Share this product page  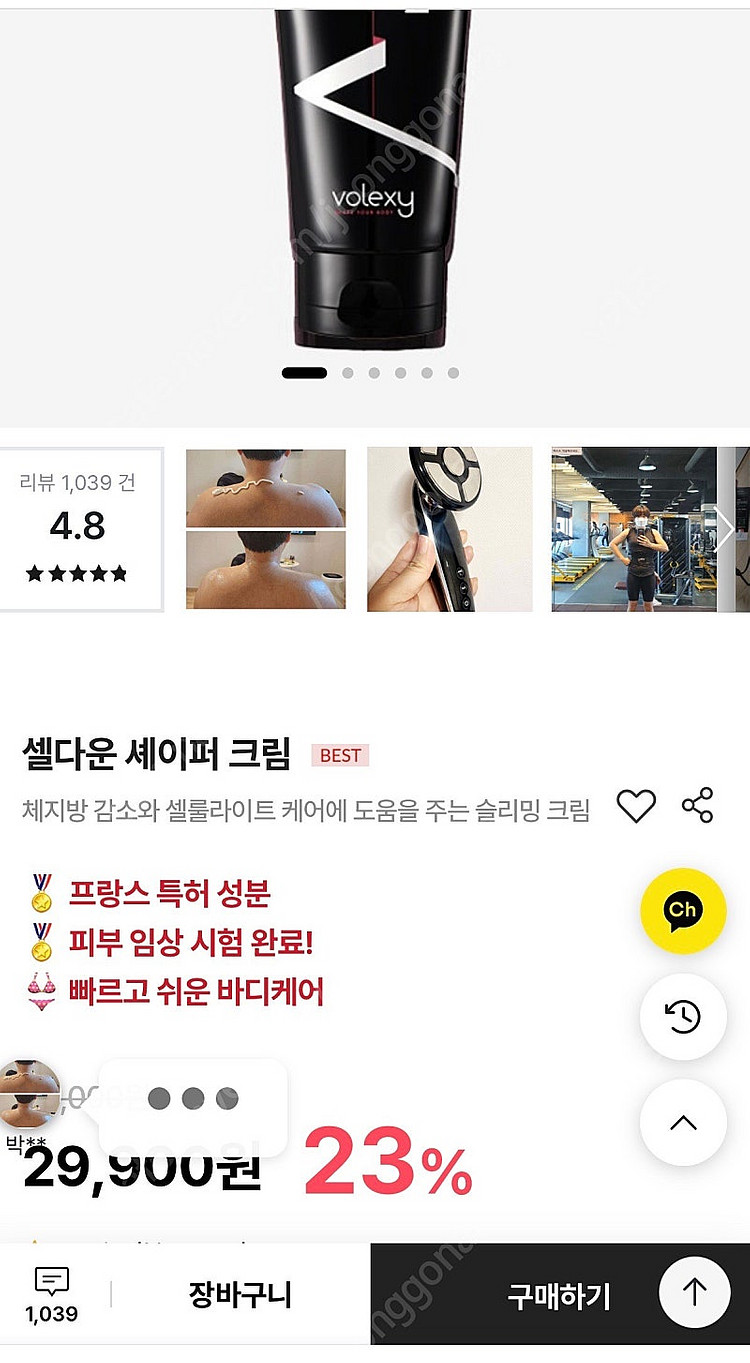pos(697,805)
